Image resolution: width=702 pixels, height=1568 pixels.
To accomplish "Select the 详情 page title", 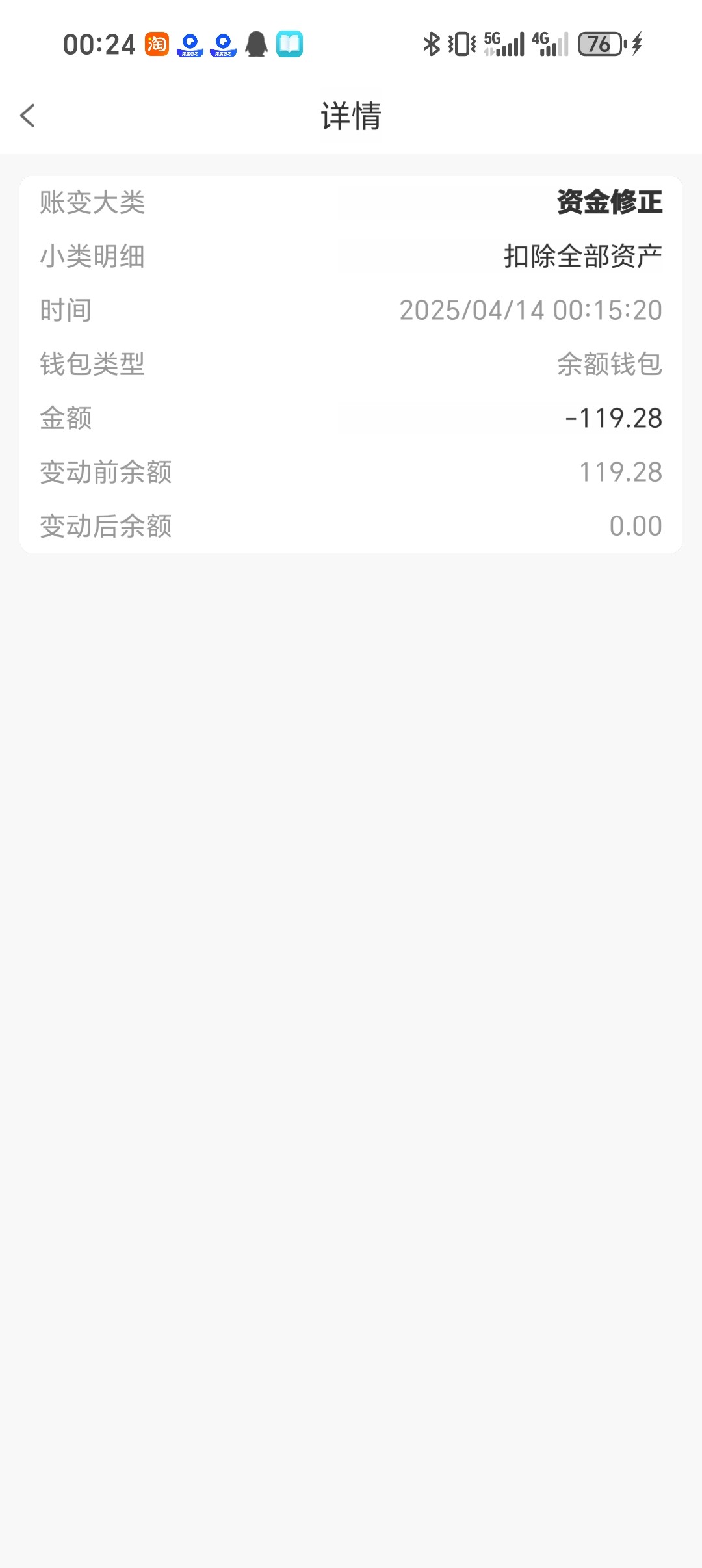I will point(350,117).
